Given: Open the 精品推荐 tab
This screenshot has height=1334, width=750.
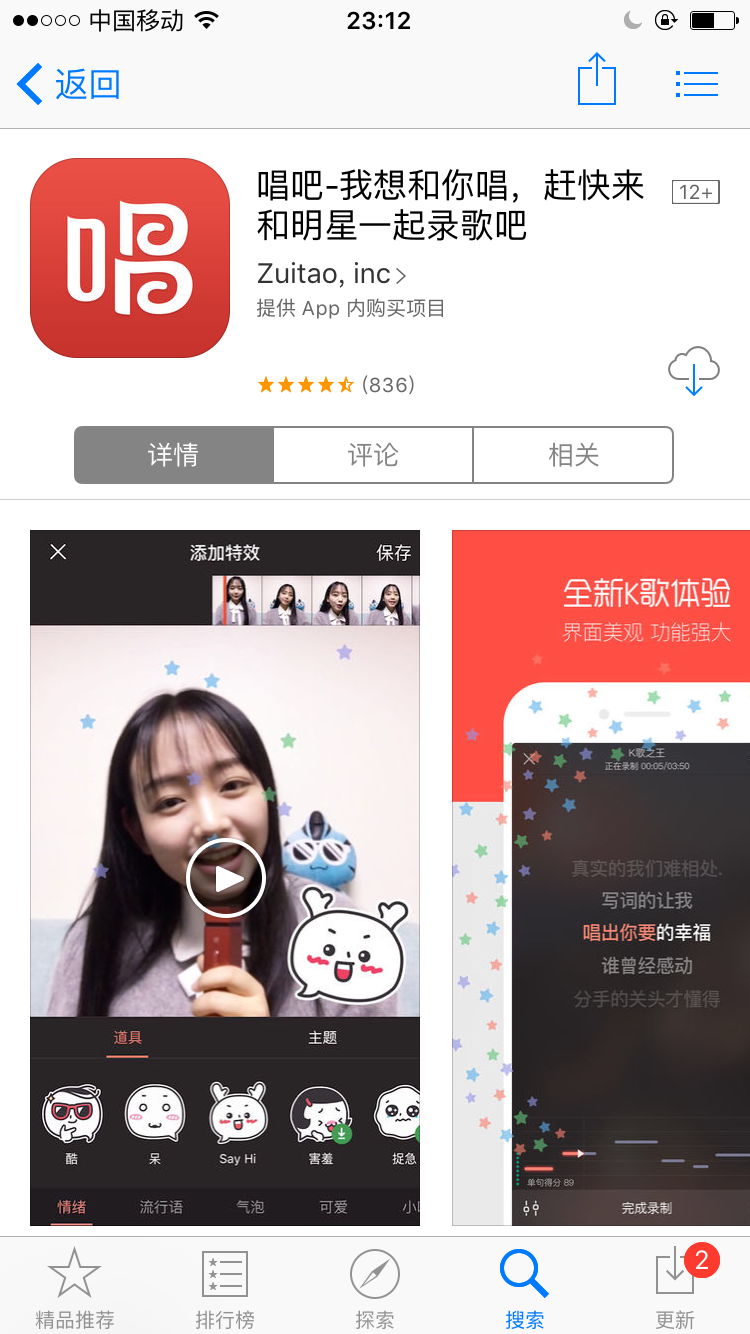Looking at the screenshot, I should 75,1288.
